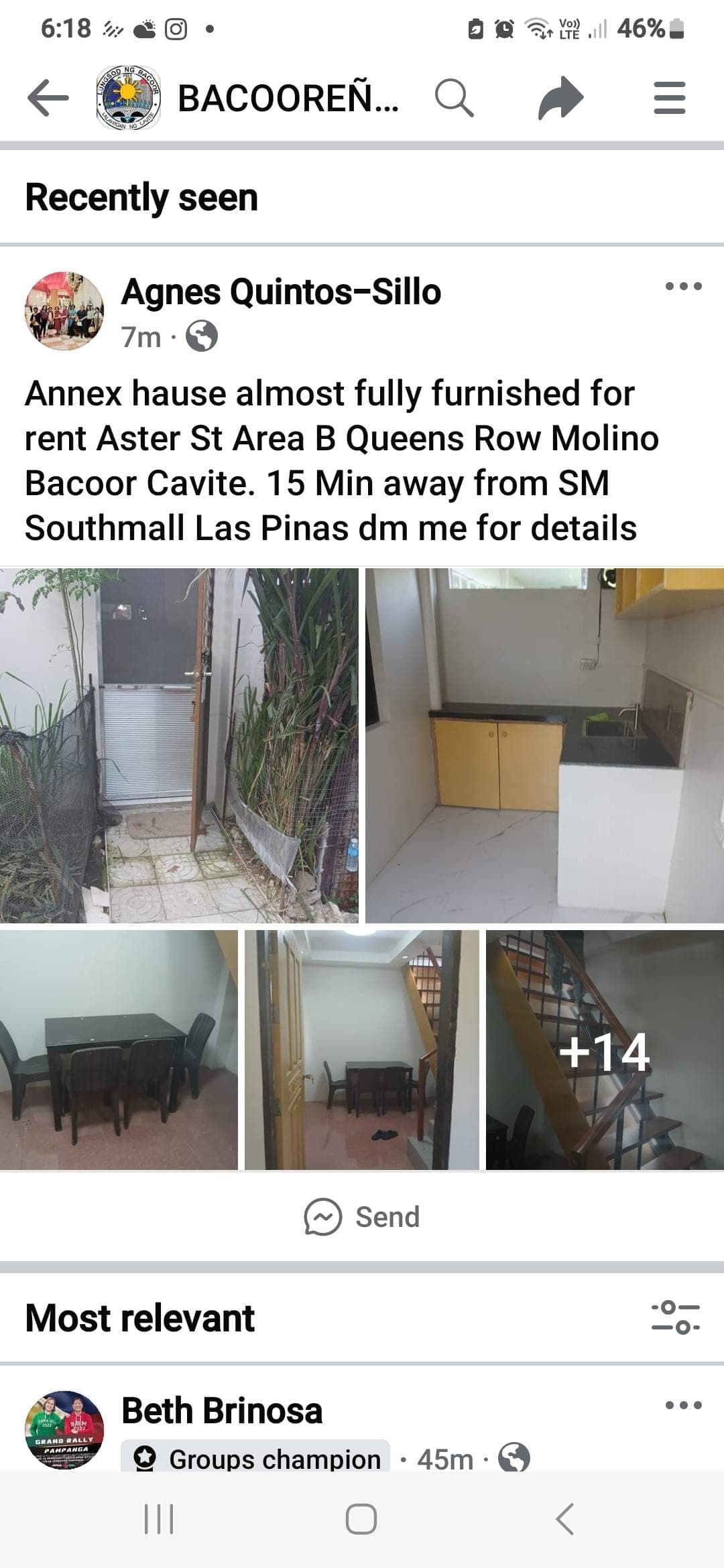Open the +14 more photos tile
The height and width of the screenshot is (1568, 724).
pyautogui.click(x=605, y=1049)
